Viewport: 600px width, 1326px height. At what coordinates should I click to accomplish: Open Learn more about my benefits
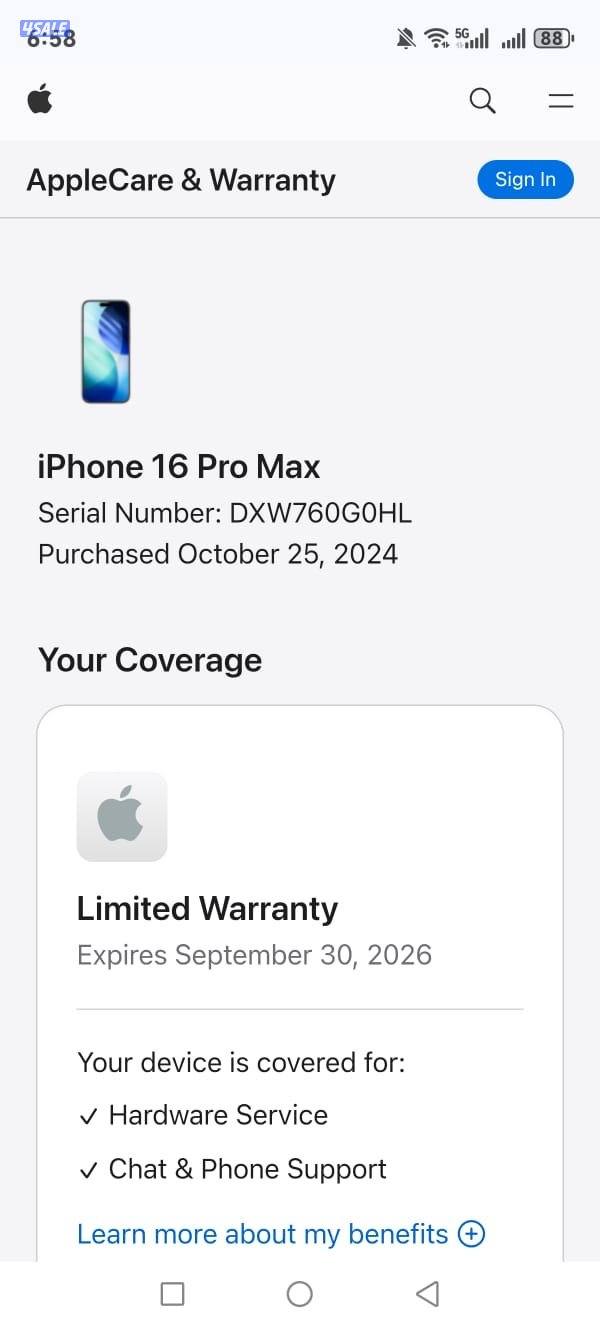pos(280,1234)
